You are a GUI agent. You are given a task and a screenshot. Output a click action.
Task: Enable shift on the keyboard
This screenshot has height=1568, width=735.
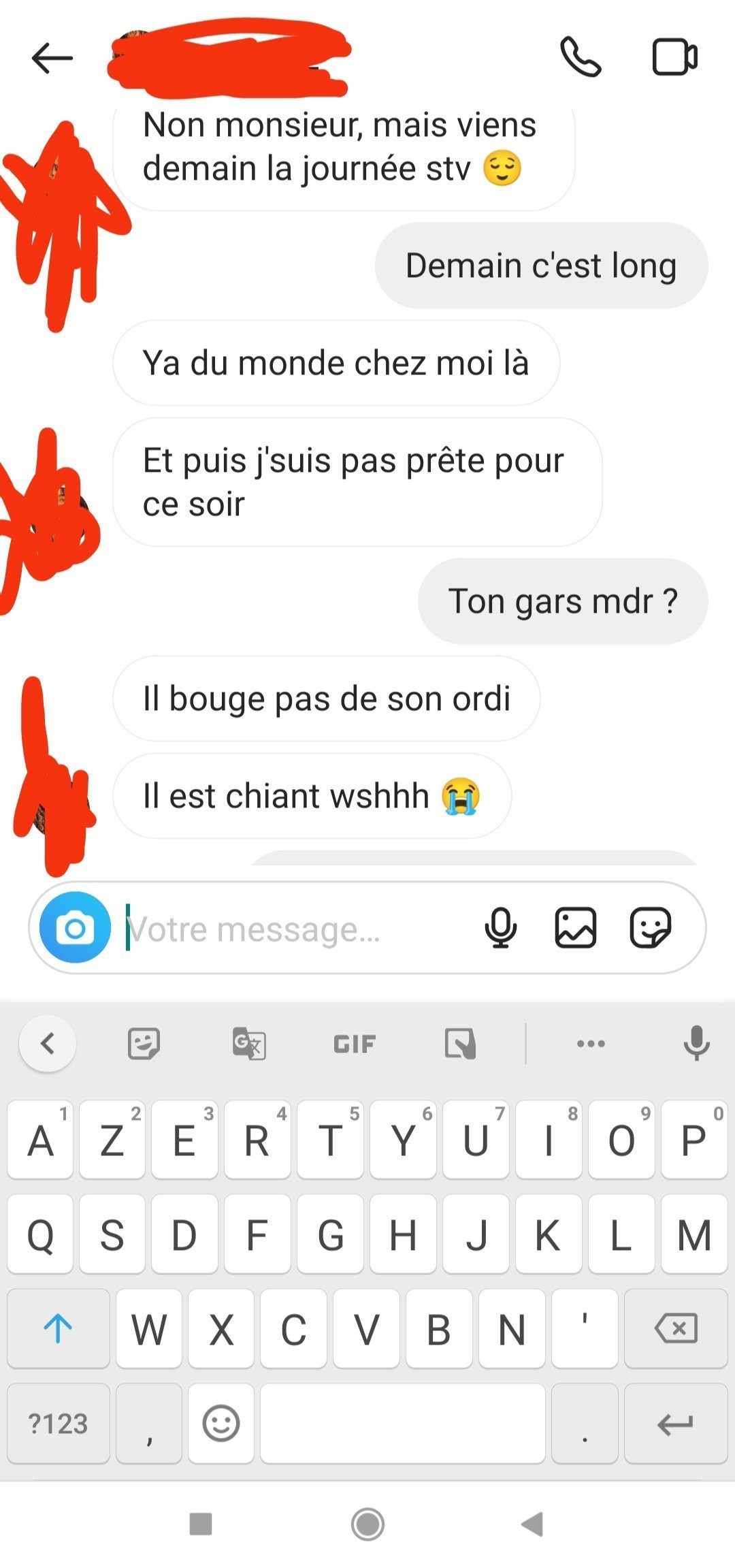pos(59,1328)
